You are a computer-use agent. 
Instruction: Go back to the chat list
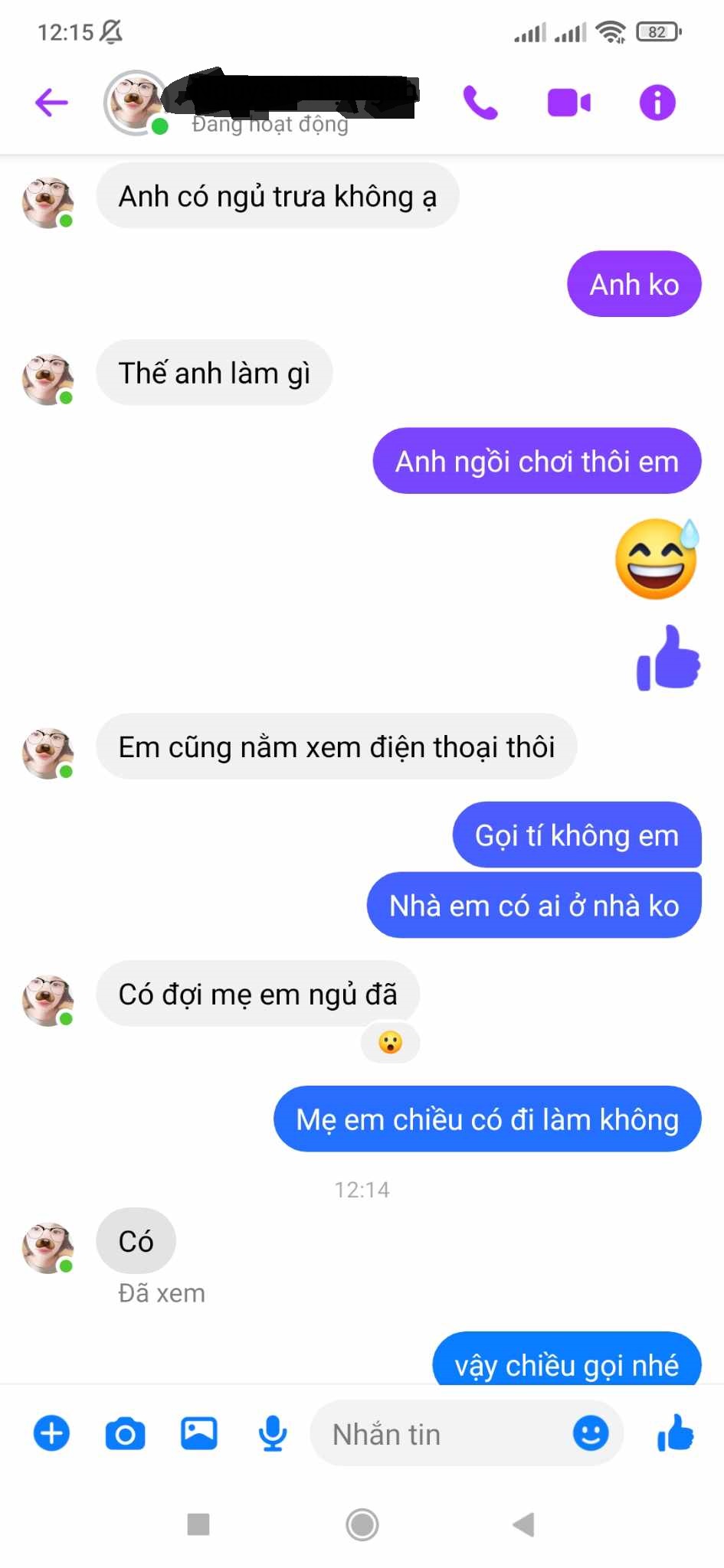coord(51,103)
